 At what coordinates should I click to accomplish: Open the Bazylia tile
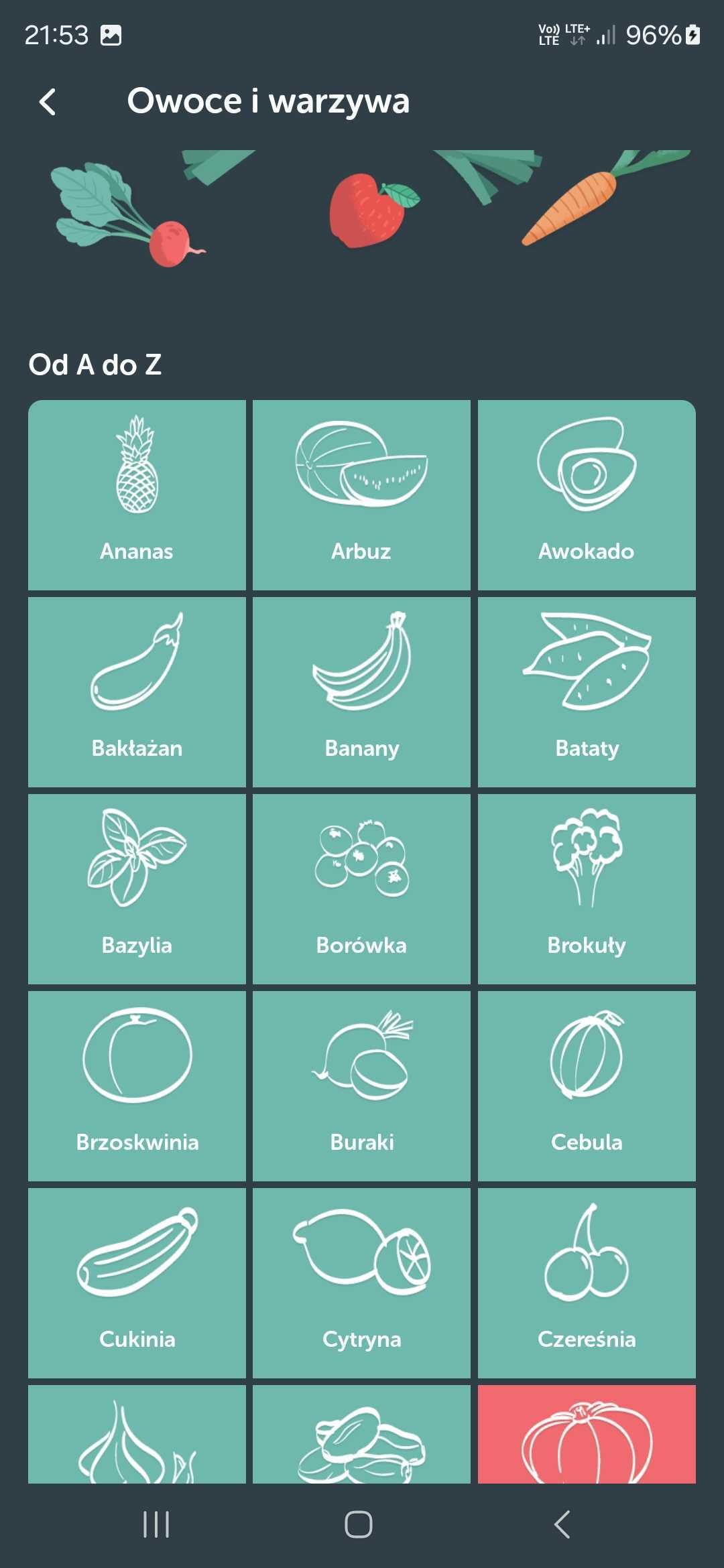click(137, 889)
